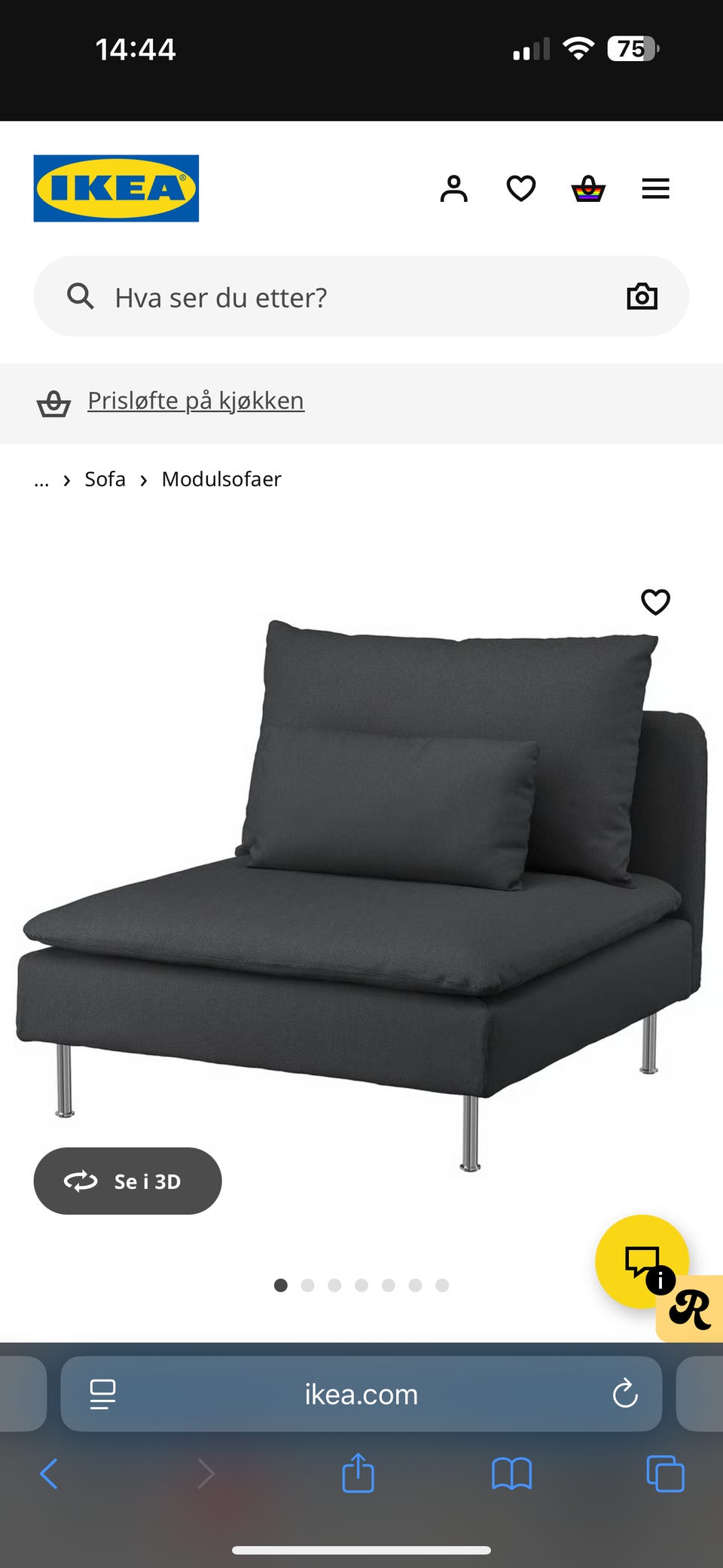Image resolution: width=723 pixels, height=1568 pixels.
Task: Open the Sofa category in breadcrumb
Action: (x=105, y=479)
